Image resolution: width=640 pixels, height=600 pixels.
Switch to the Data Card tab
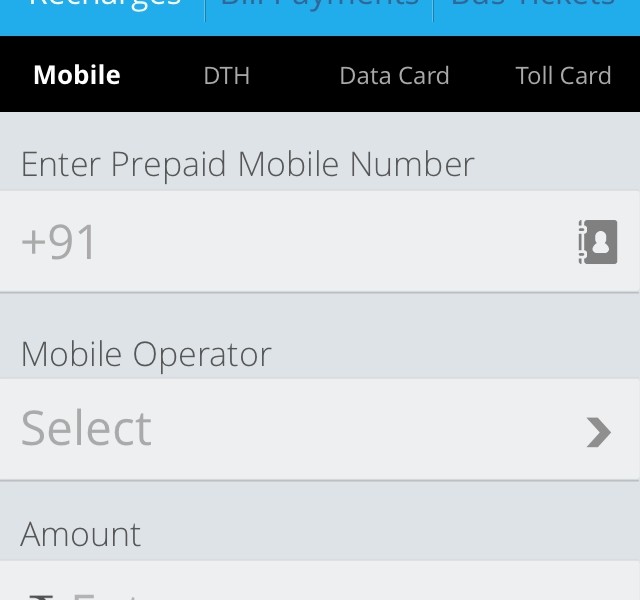tap(394, 76)
